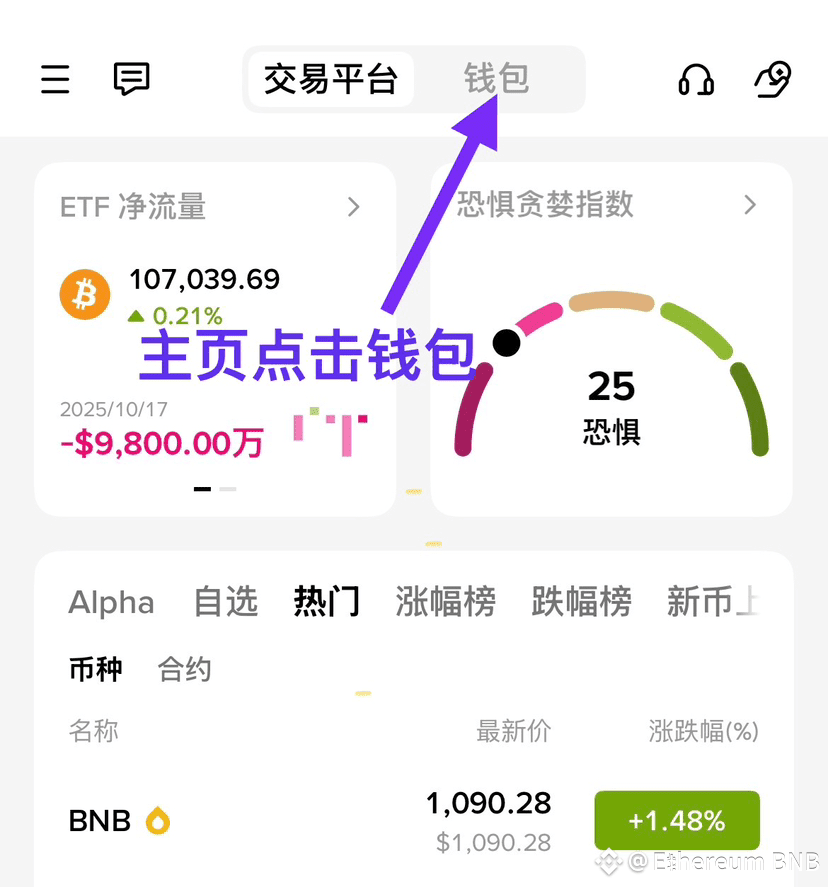
Task: Show the 自选 watchlist tab
Action: coord(225,603)
